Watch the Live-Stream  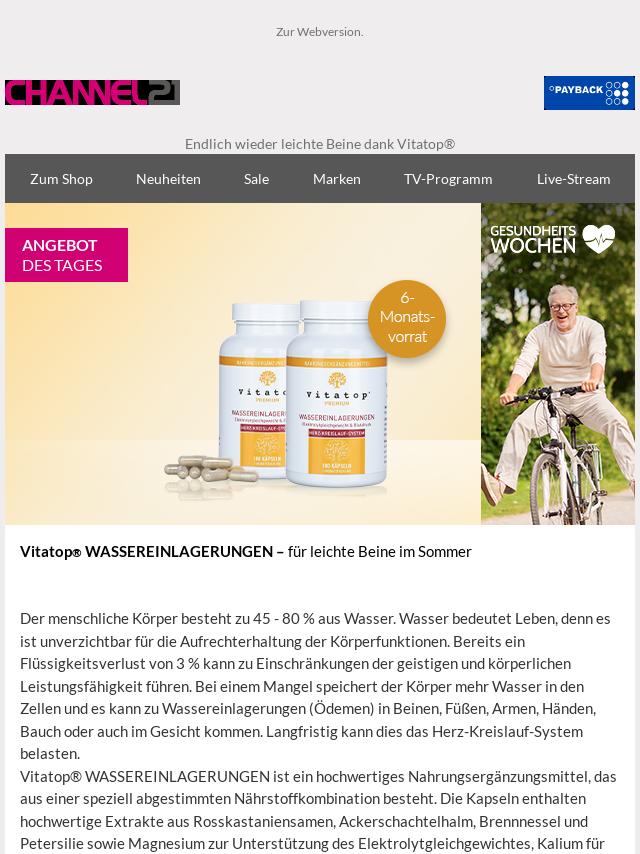[573, 179]
